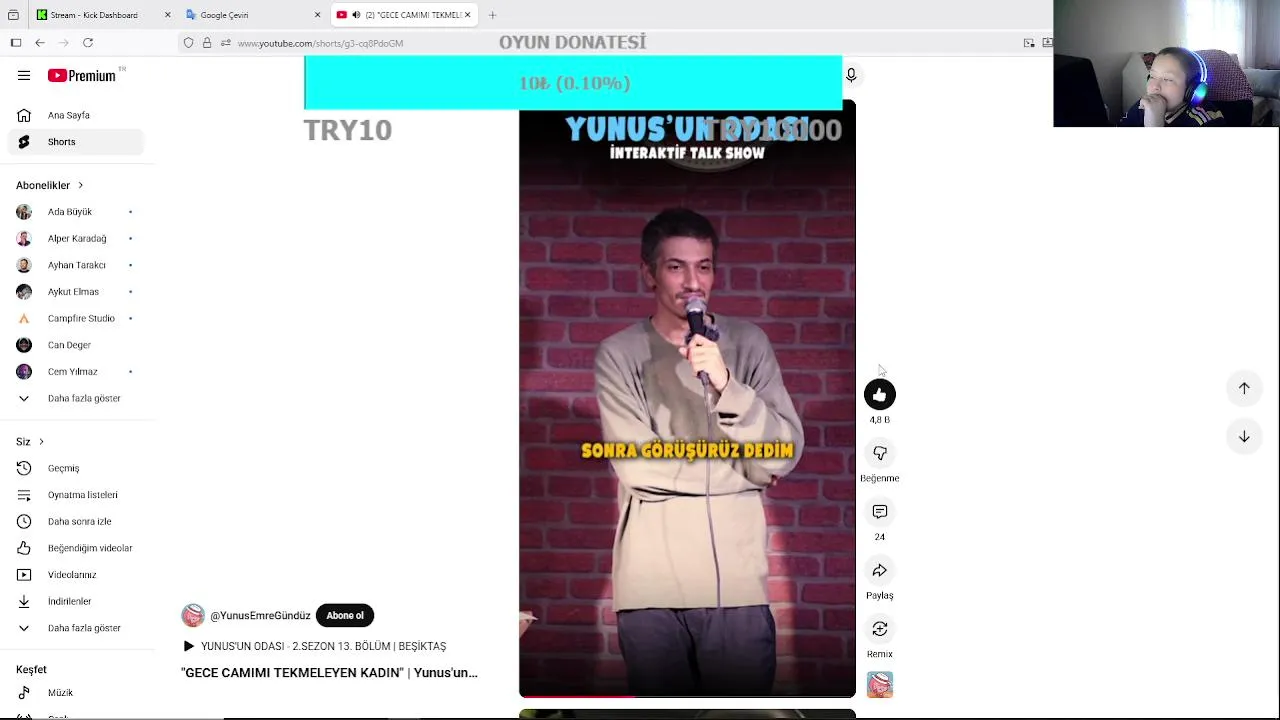Subscribe with Abone ol button

[x=344, y=616]
